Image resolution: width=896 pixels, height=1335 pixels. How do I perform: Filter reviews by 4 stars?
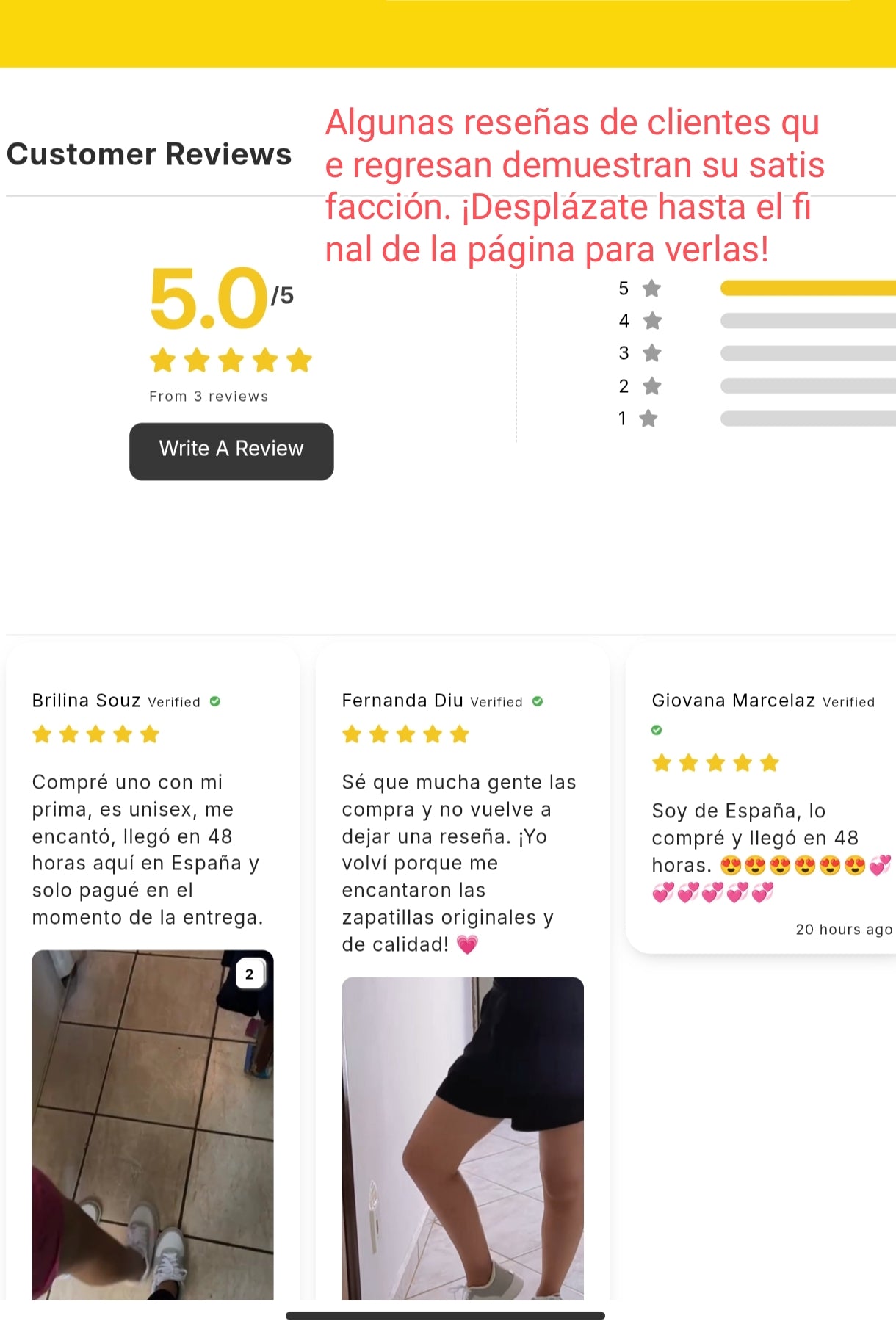click(756, 321)
